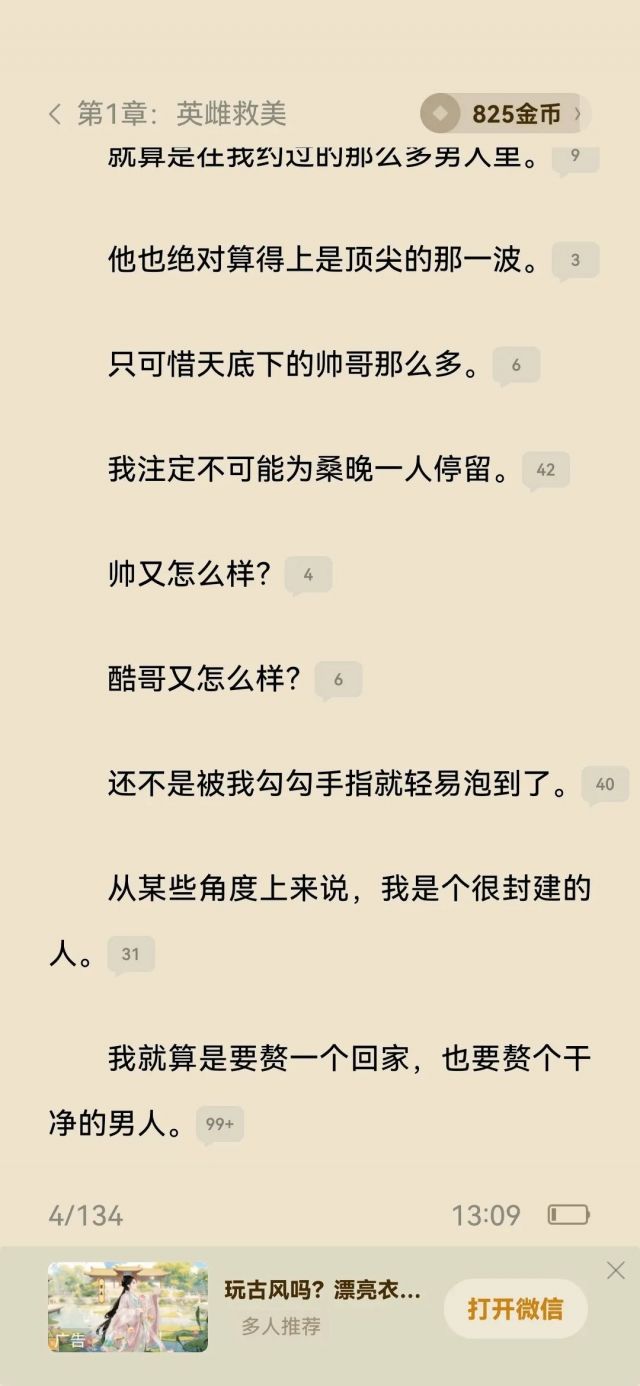Tap the 打开微信 ad button
This screenshot has width=640, height=1386.
(515, 1308)
